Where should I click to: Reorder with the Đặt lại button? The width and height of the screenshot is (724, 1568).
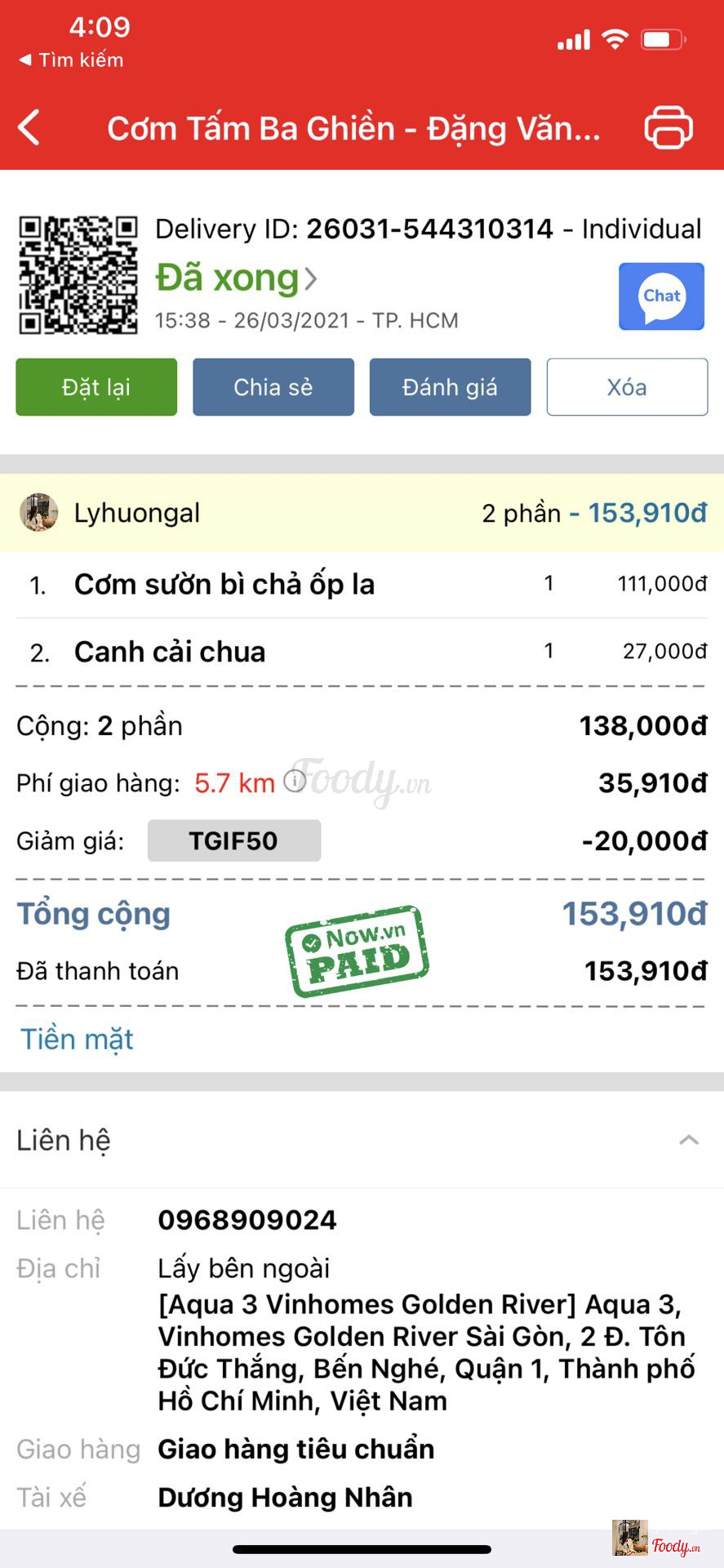tap(96, 387)
